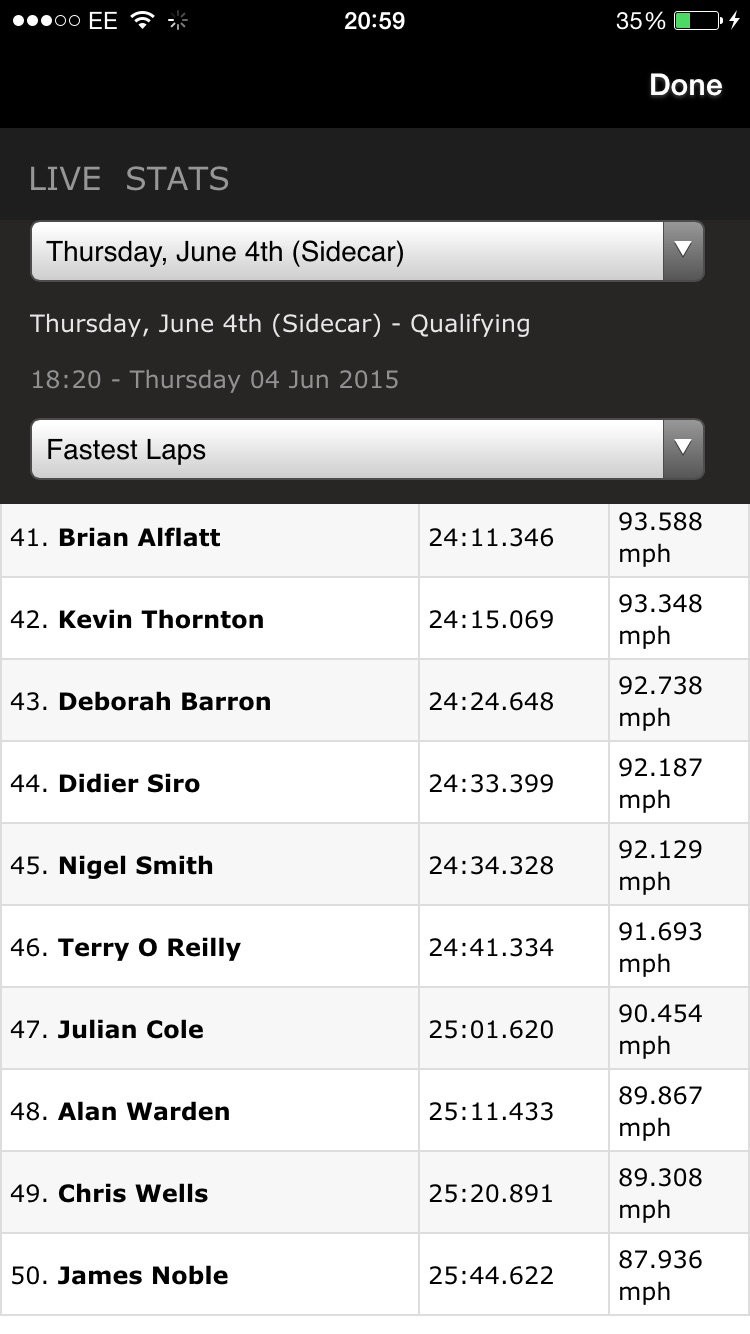Open the Thursday, June 4th (Sidecar) session dropdown
The image size is (750, 1334).
tap(367, 251)
